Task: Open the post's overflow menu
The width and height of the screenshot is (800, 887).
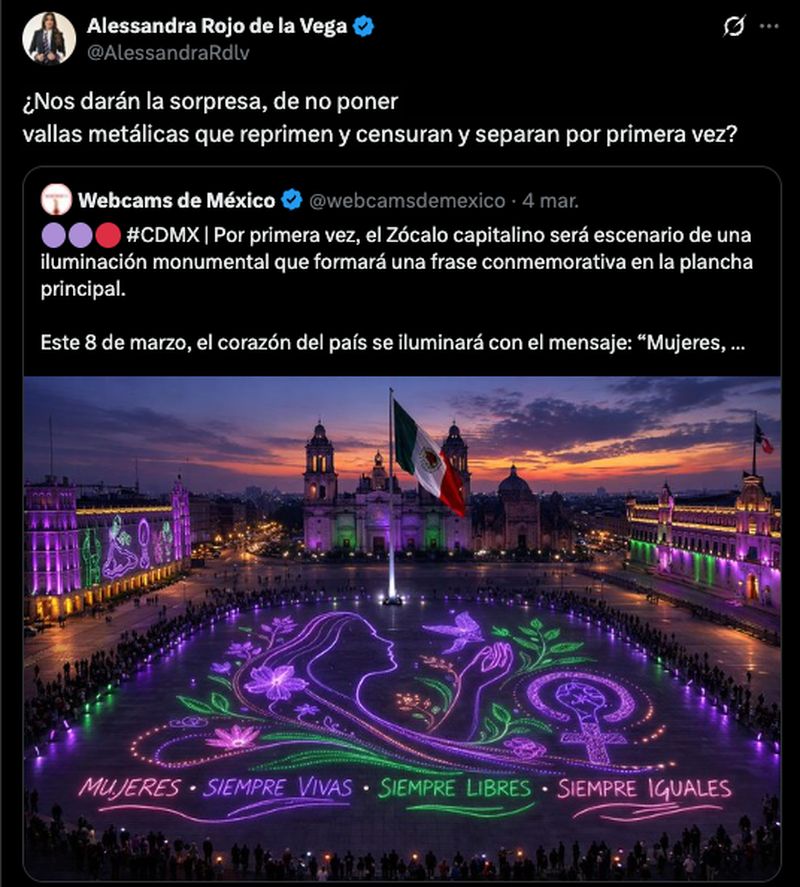Action: 769,27
